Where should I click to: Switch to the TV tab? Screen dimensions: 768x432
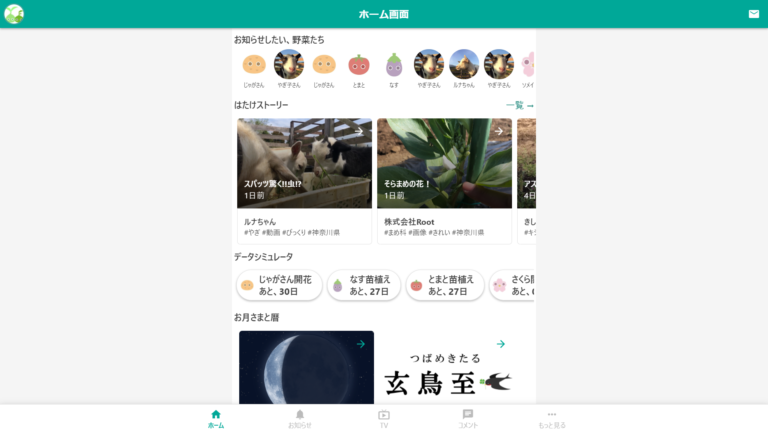click(x=384, y=418)
